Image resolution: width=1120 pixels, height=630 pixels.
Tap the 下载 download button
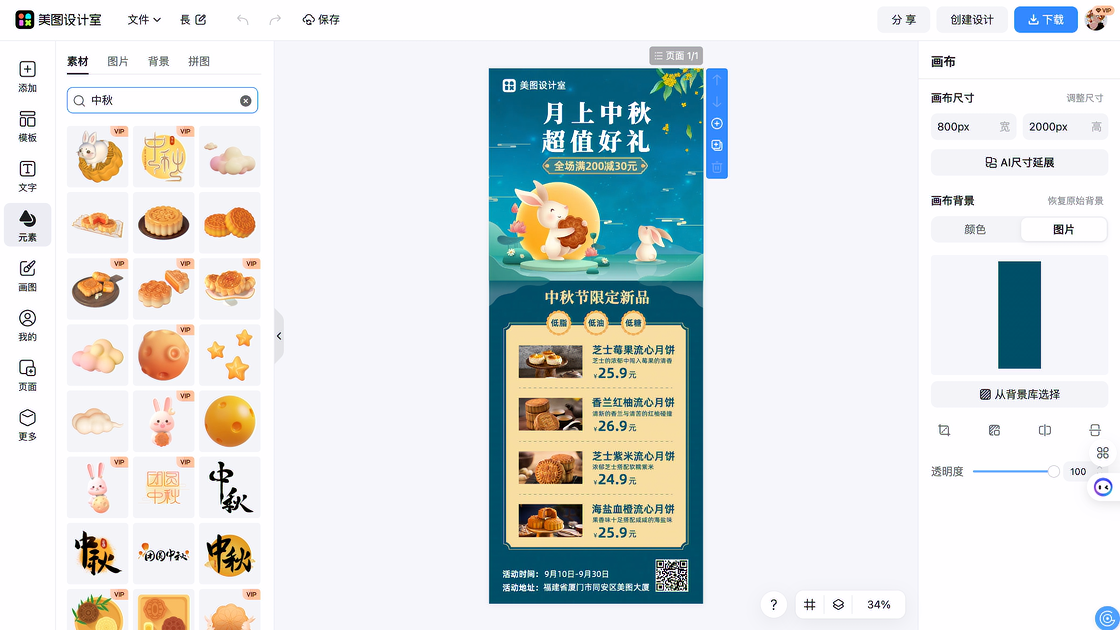point(1045,20)
